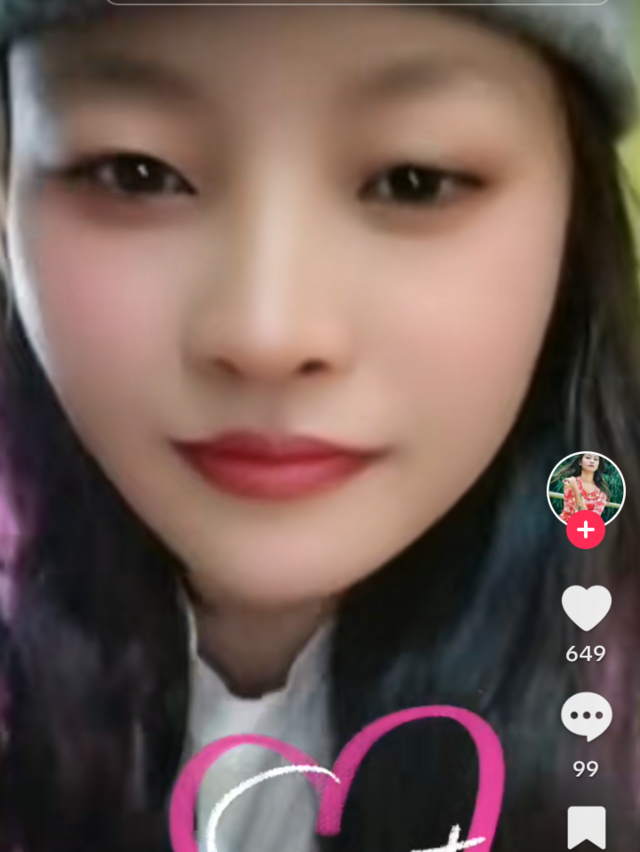
Task: Like this video with the heart
Action: 586,607
